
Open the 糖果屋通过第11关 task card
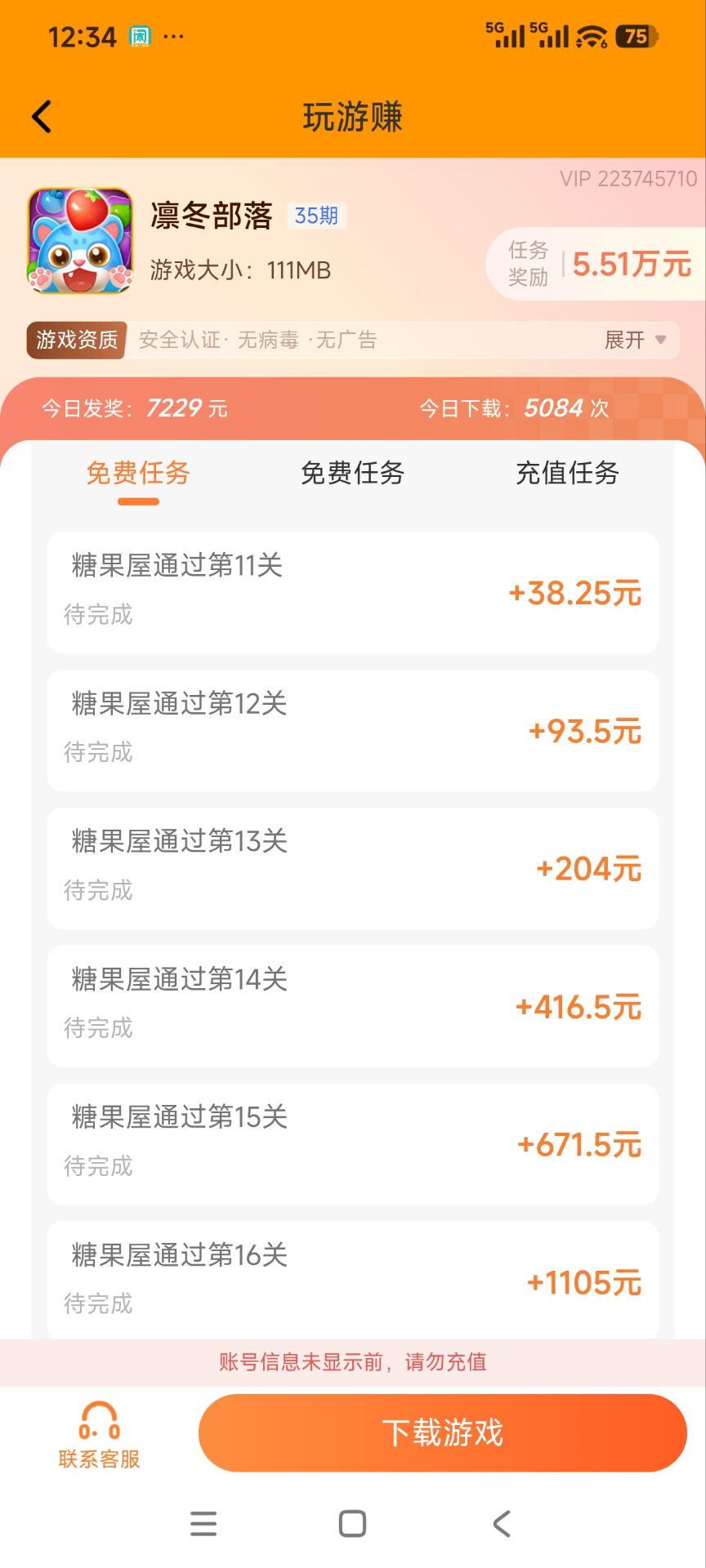(353, 590)
